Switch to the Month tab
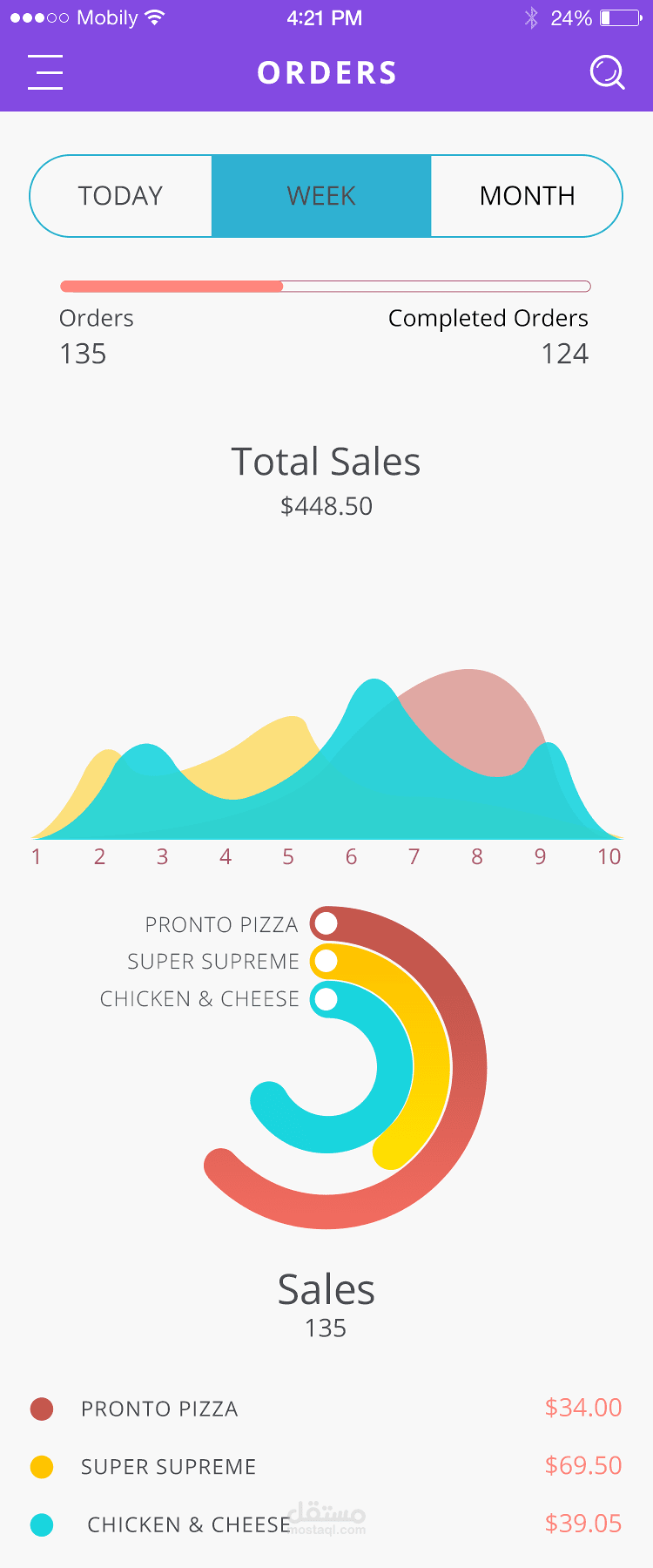 tap(527, 196)
